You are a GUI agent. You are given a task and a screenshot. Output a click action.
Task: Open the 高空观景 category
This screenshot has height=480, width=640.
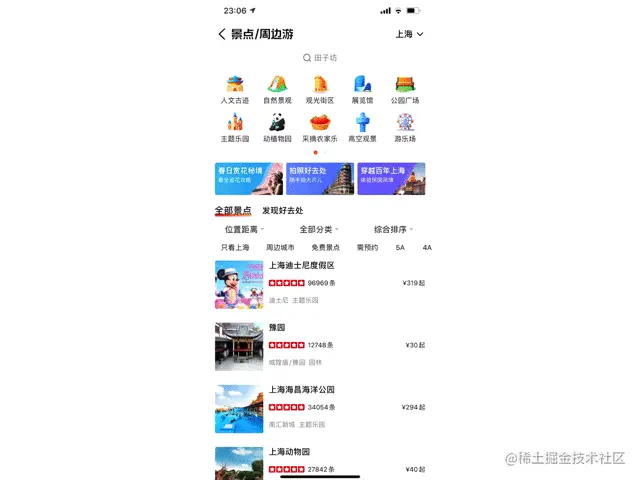362,127
